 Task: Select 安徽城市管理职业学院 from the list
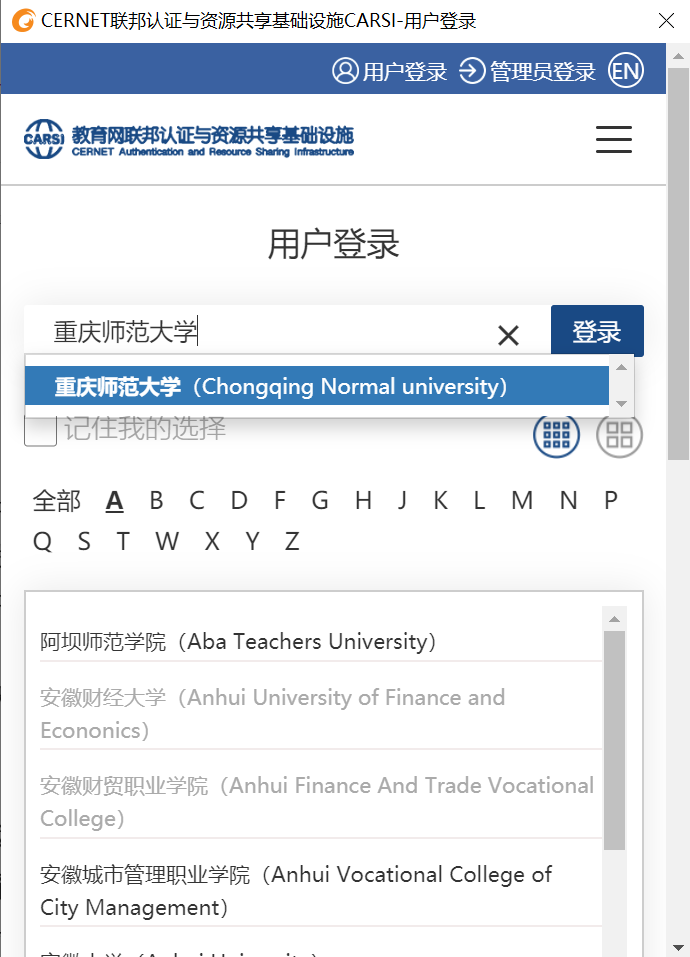coord(296,890)
